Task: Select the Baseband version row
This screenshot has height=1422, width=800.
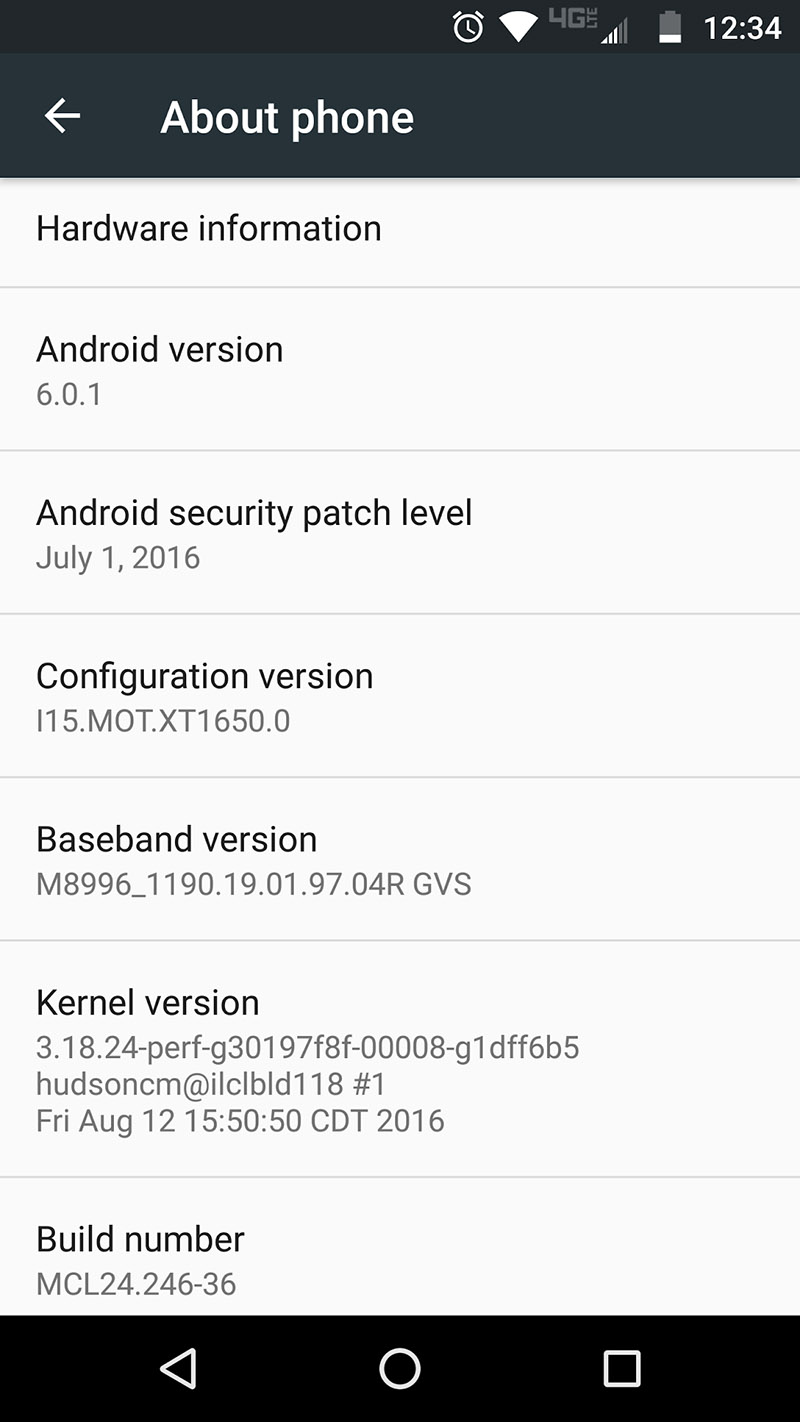Action: (x=400, y=859)
